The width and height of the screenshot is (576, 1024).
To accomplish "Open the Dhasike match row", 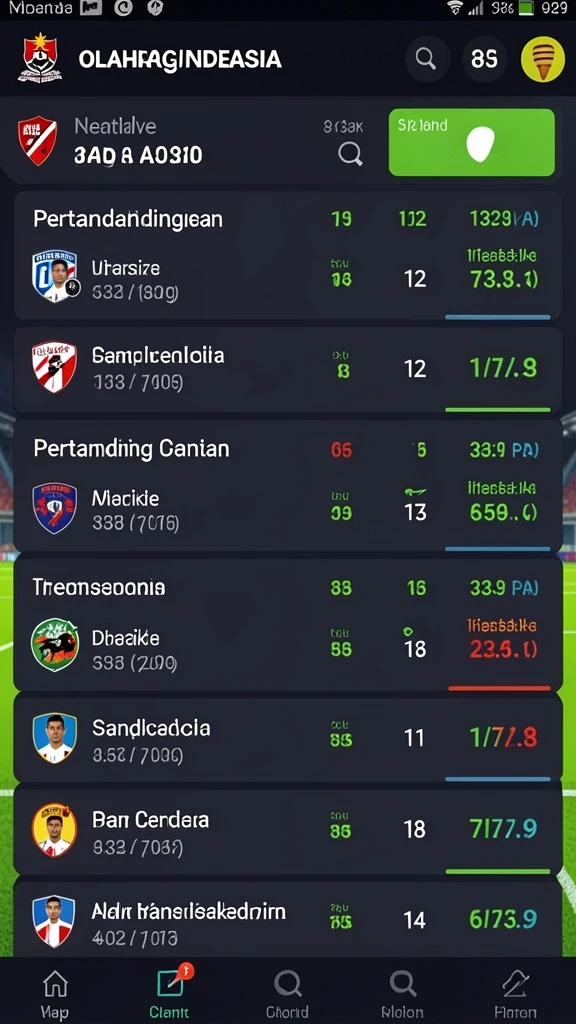I will (x=288, y=649).
